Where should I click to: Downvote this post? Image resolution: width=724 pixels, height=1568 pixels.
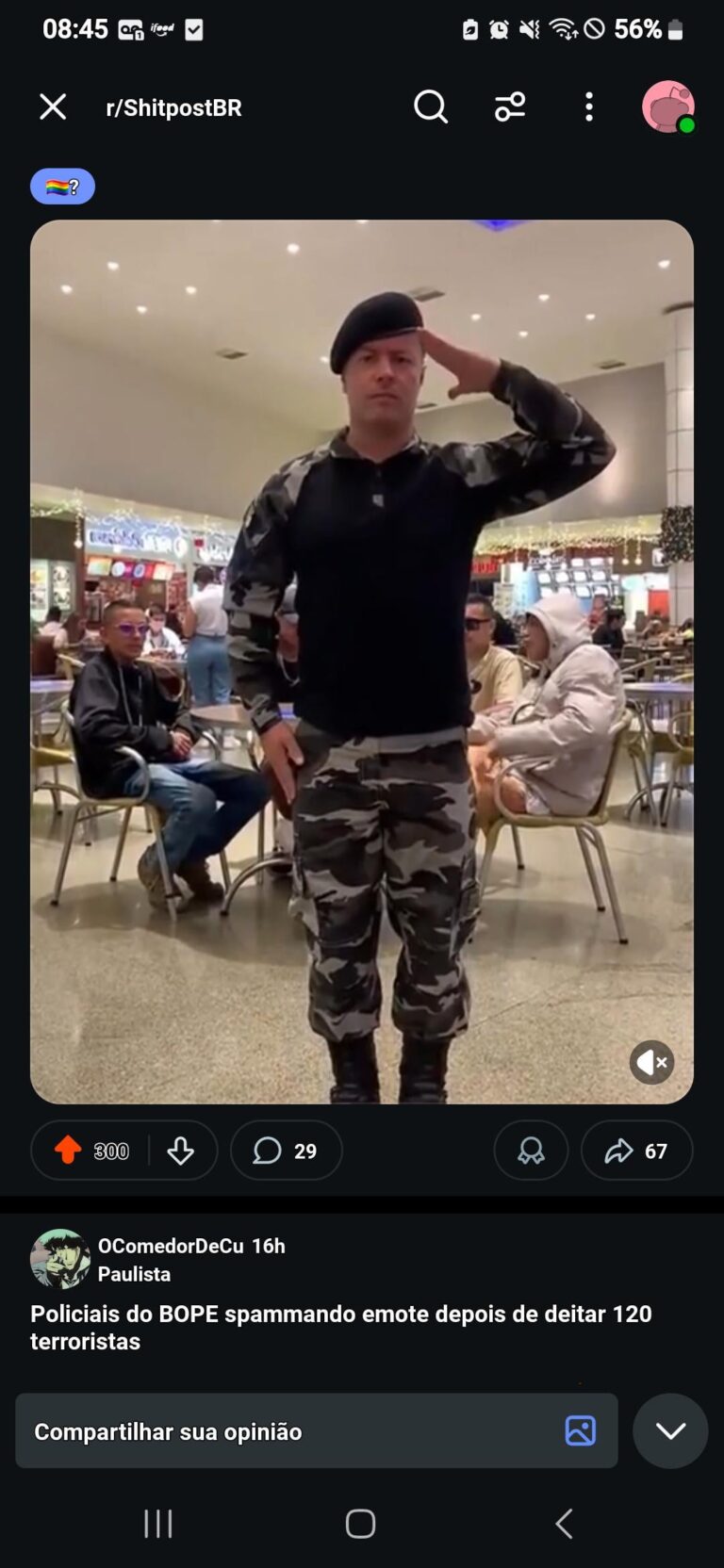181,1151
